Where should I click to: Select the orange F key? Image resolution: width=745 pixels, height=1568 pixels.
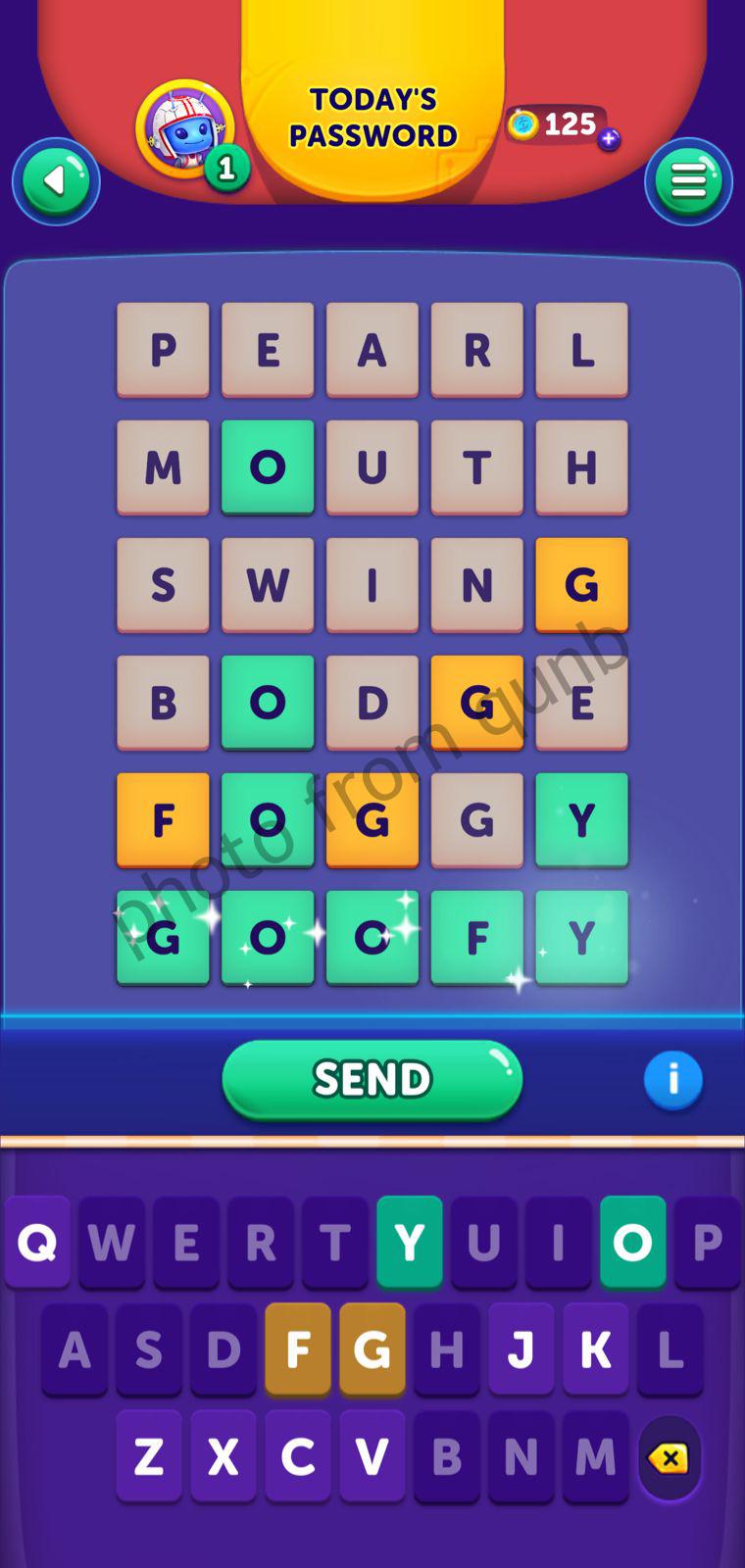[x=298, y=1349]
